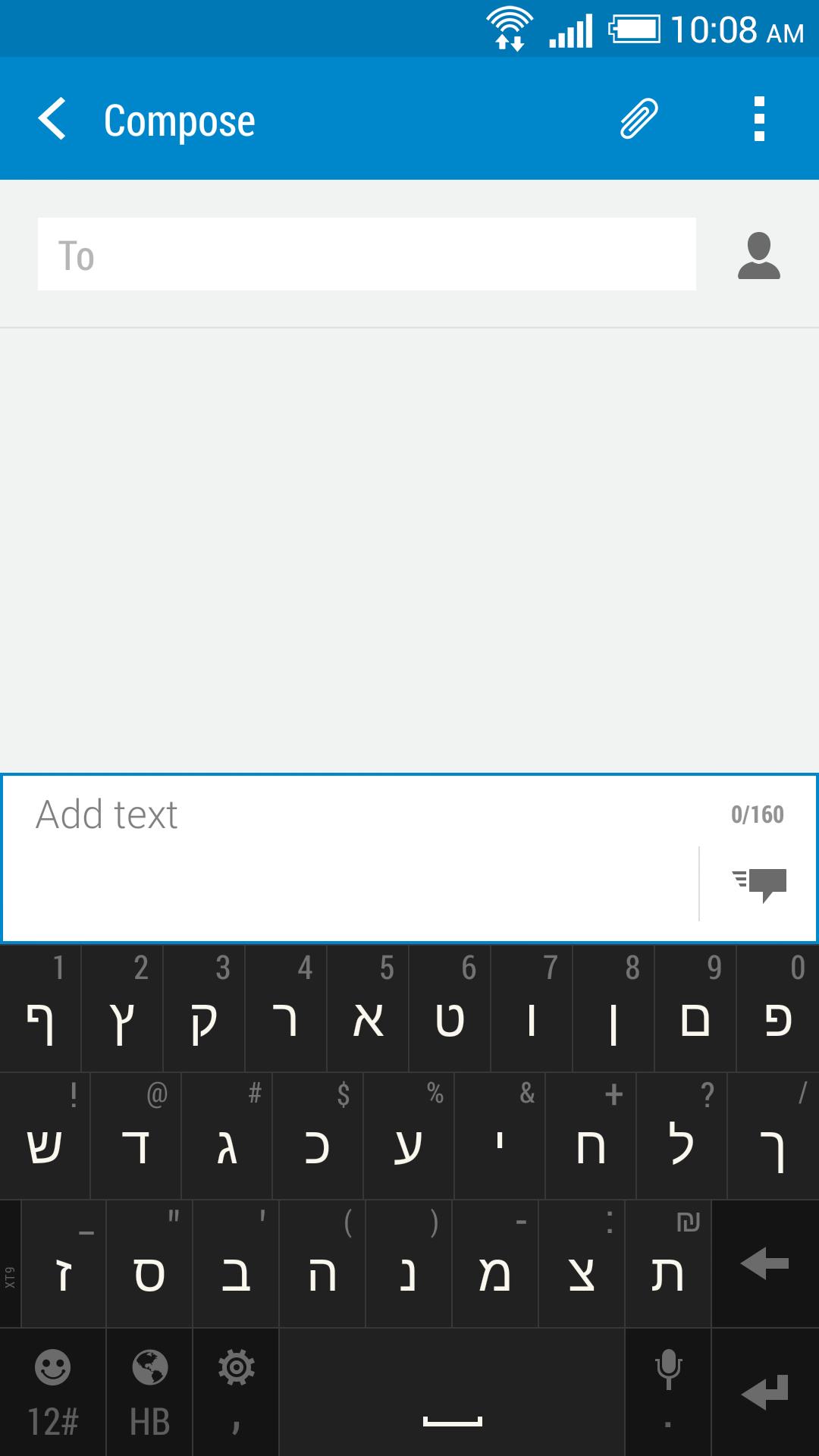Open the overflow menu

point(759,119)
